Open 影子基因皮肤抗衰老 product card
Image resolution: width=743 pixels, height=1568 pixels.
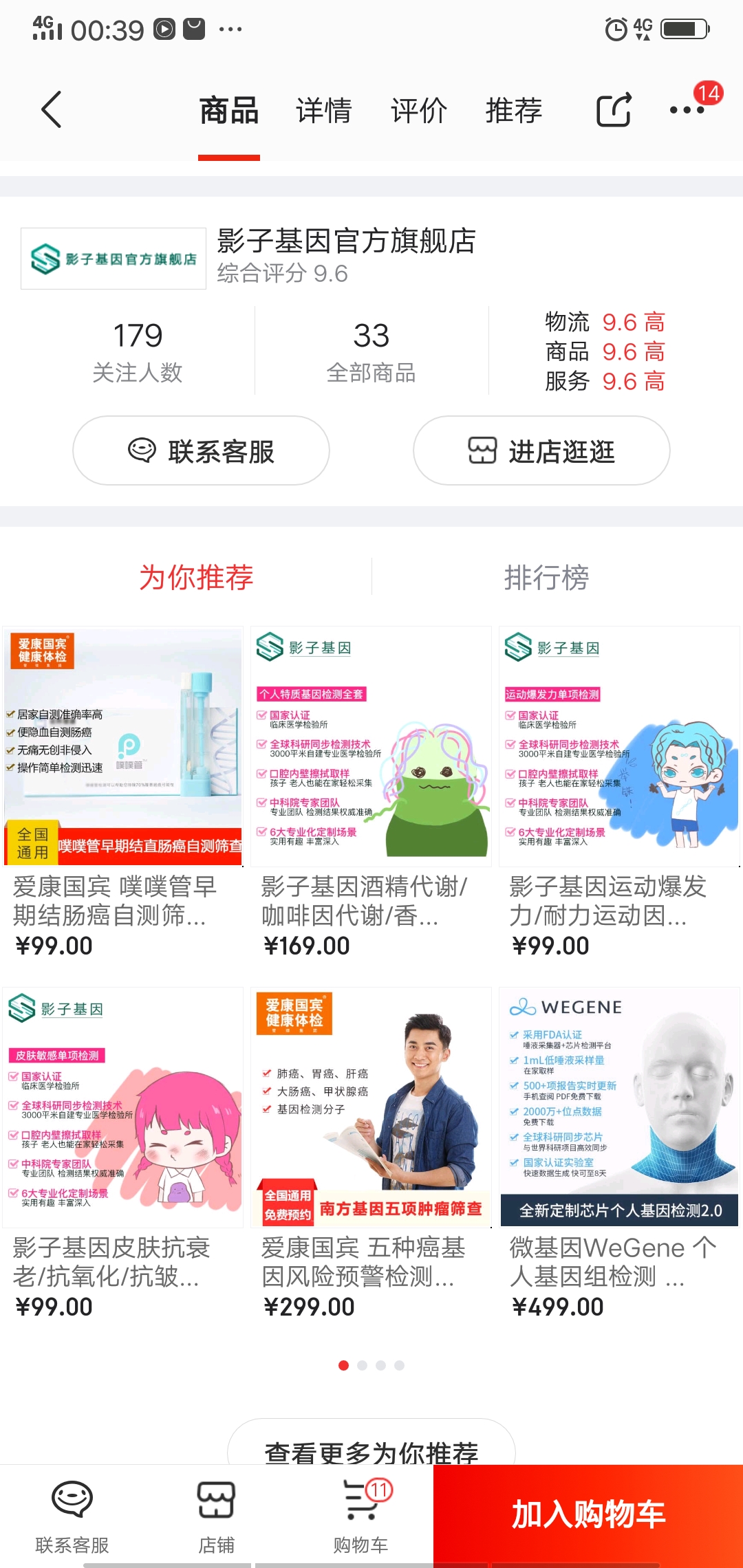tap(123, 1152)
